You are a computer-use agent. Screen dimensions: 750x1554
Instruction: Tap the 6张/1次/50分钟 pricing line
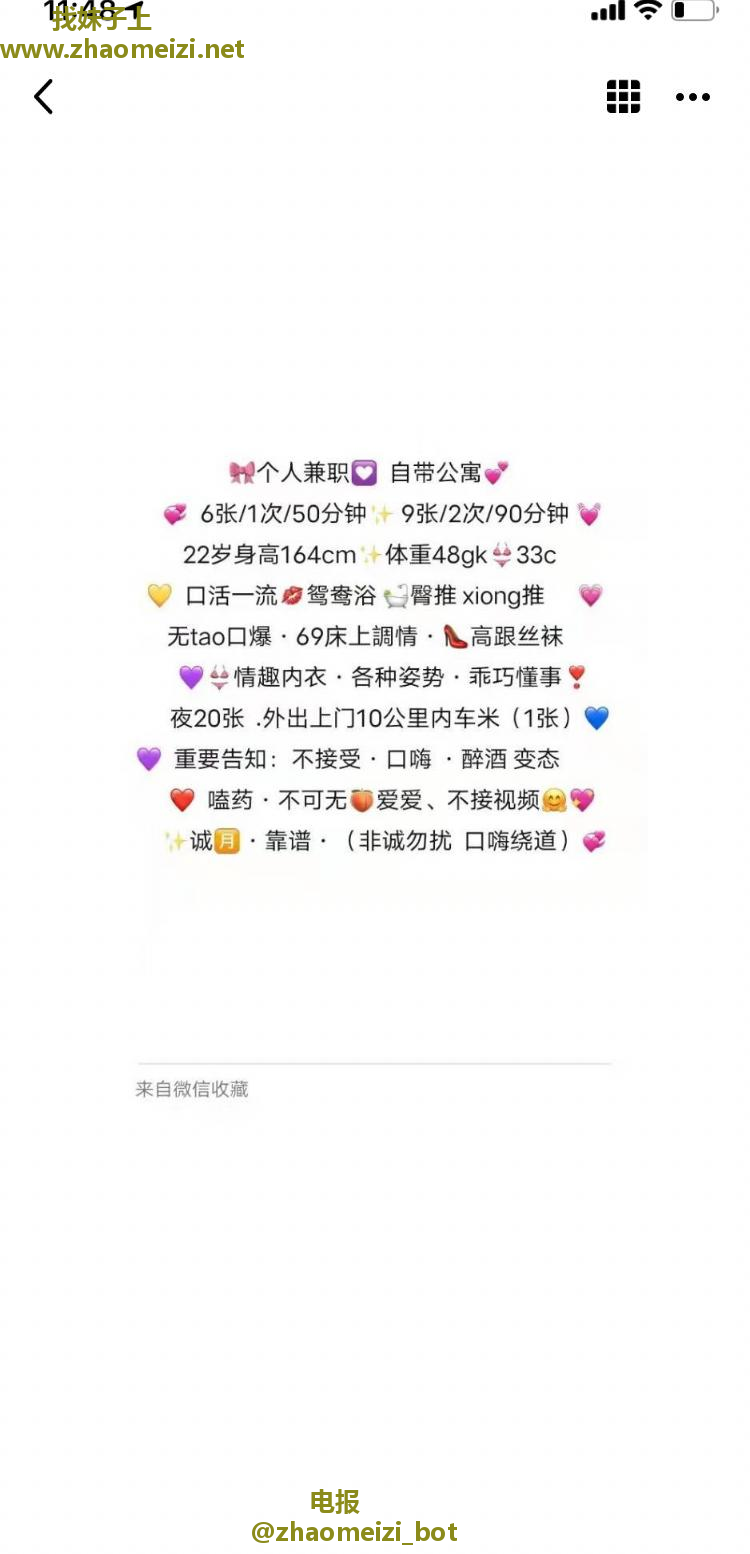click(x=375, y=515)
